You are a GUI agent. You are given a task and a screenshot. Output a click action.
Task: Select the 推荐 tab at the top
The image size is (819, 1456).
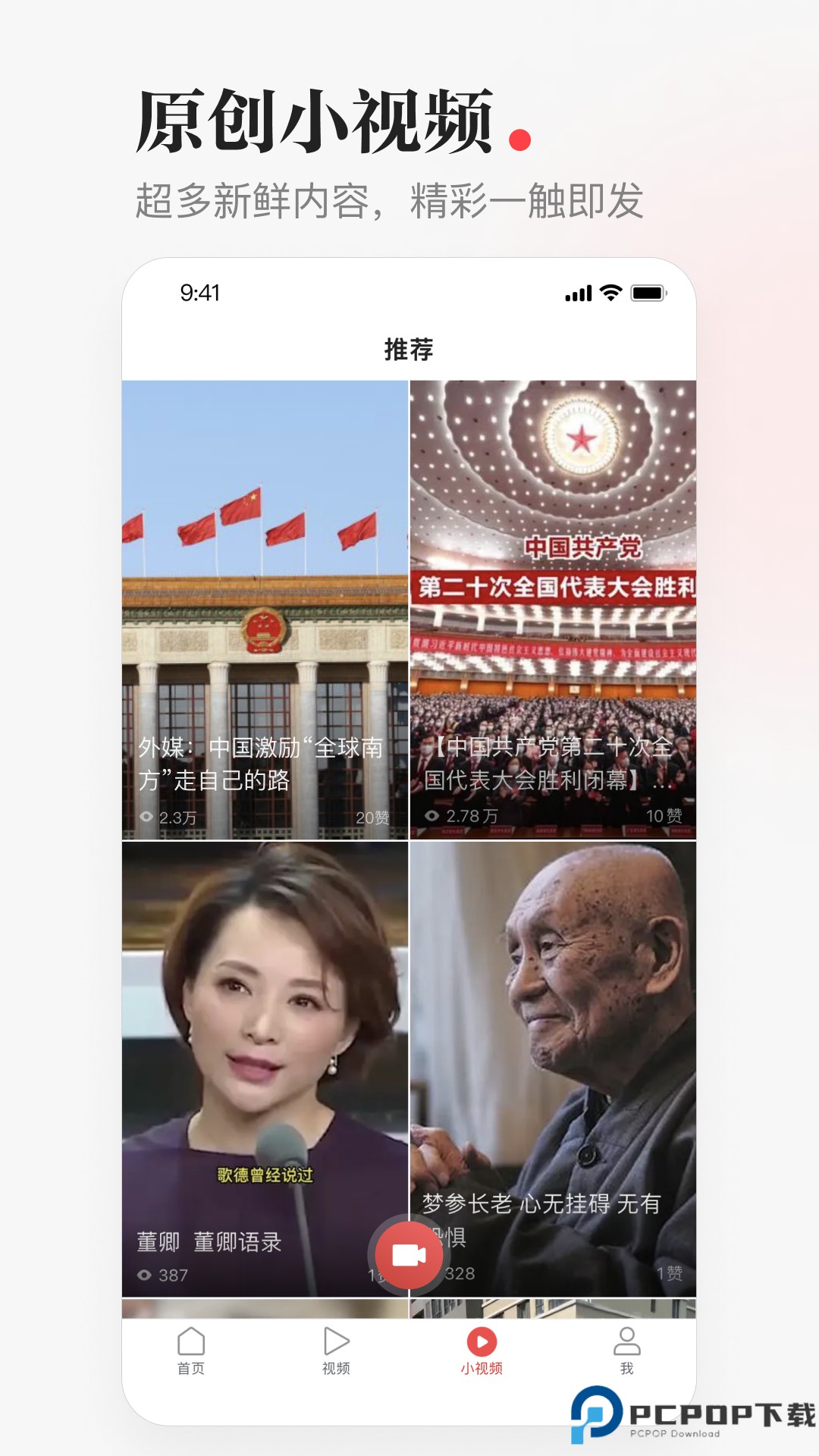click(409, 350)
